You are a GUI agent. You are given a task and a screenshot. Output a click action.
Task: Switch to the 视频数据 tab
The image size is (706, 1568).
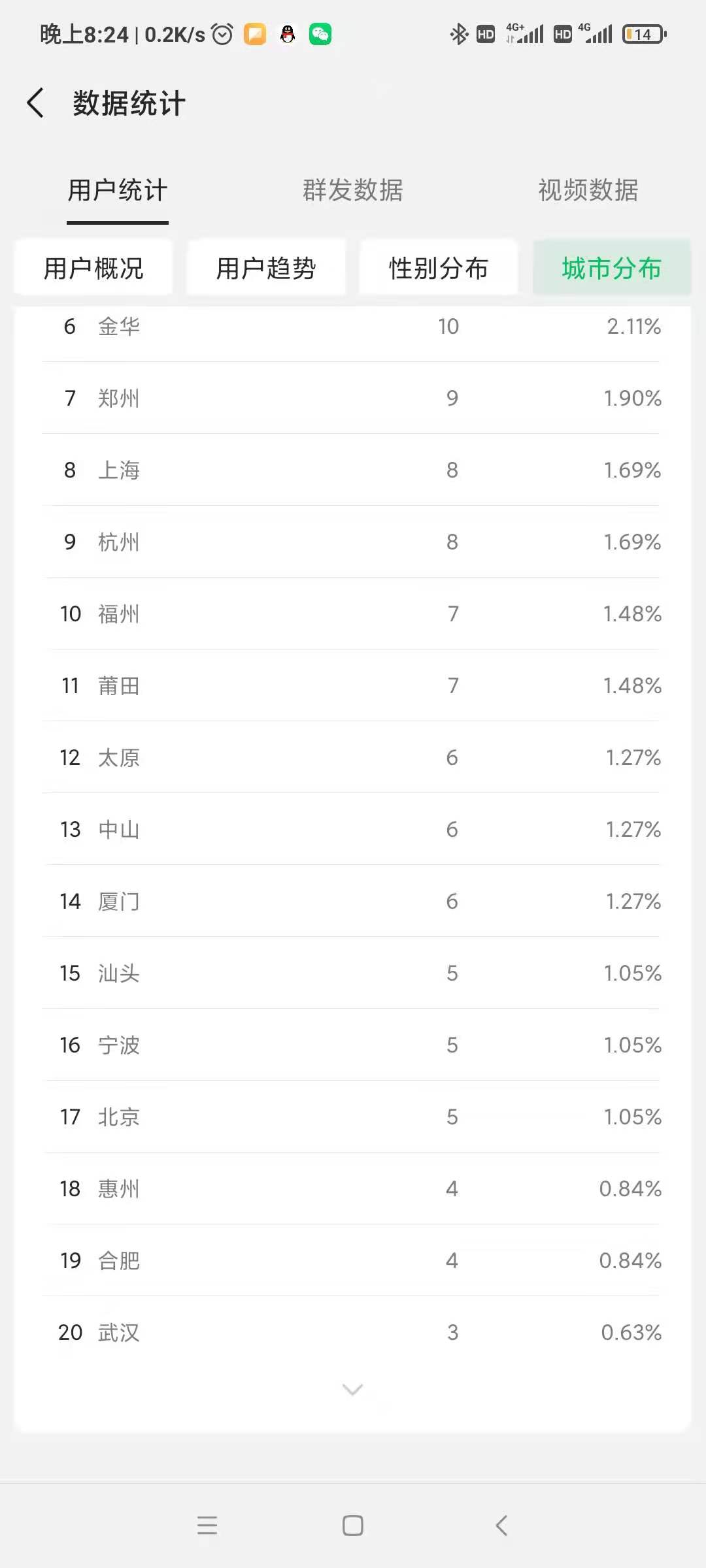click(x=588, y=190)
